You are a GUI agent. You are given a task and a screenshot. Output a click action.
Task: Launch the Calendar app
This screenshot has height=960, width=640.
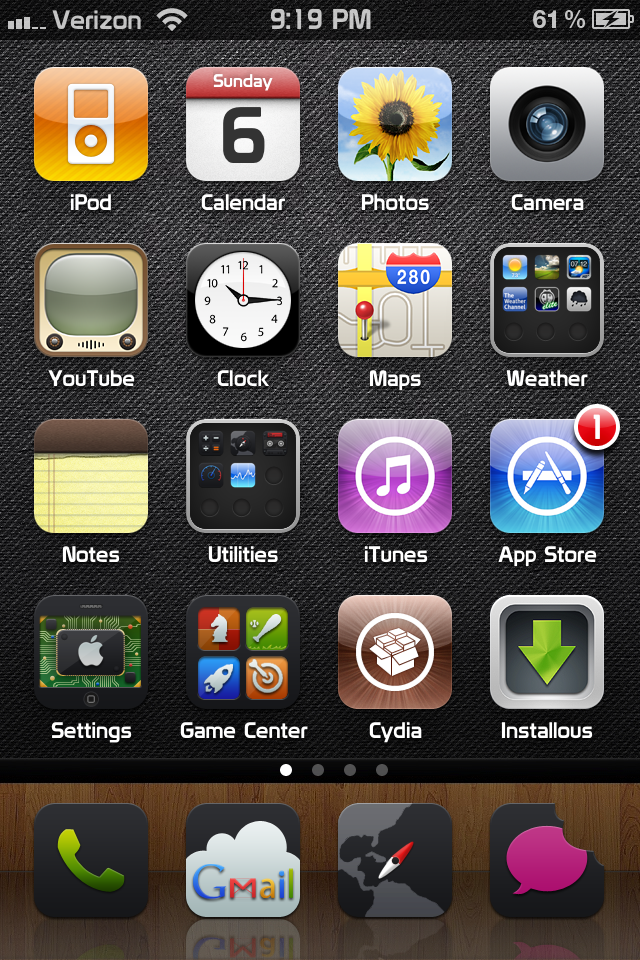243,124
